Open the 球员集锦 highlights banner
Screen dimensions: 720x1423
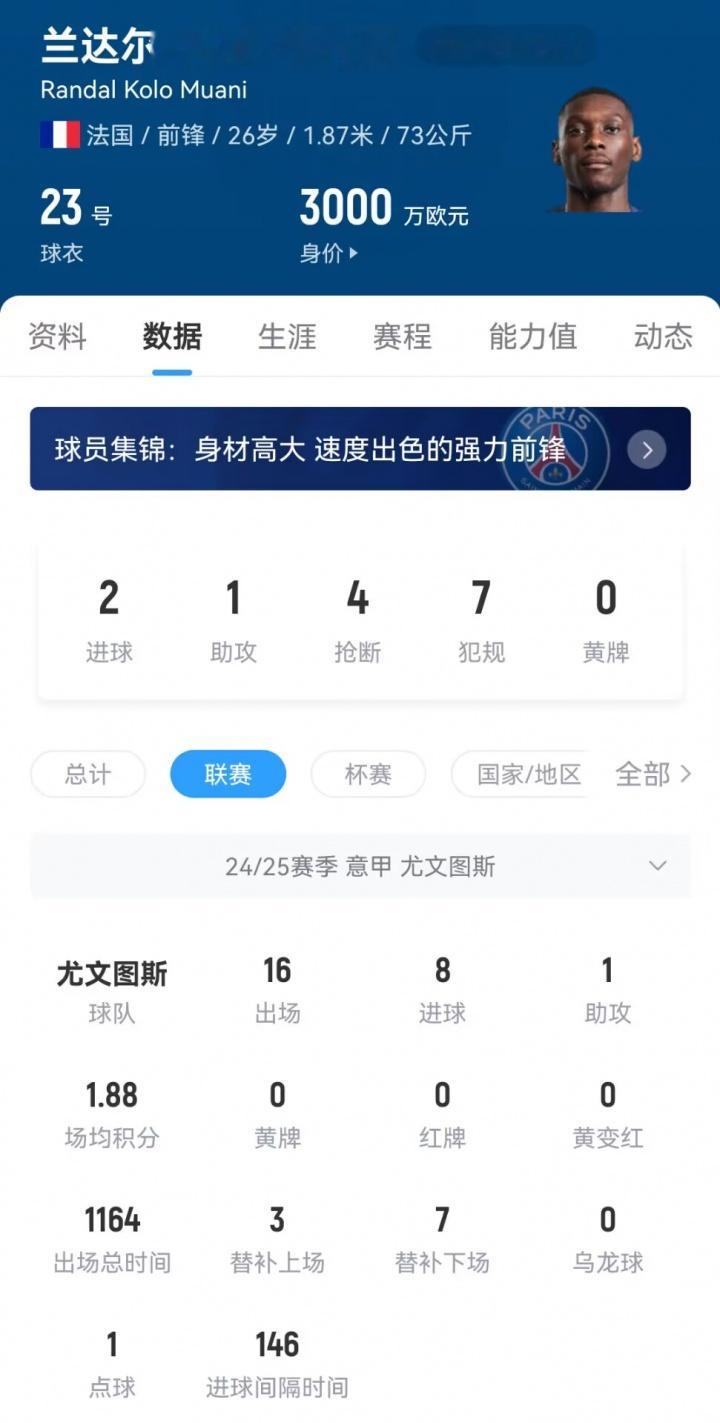360,449
